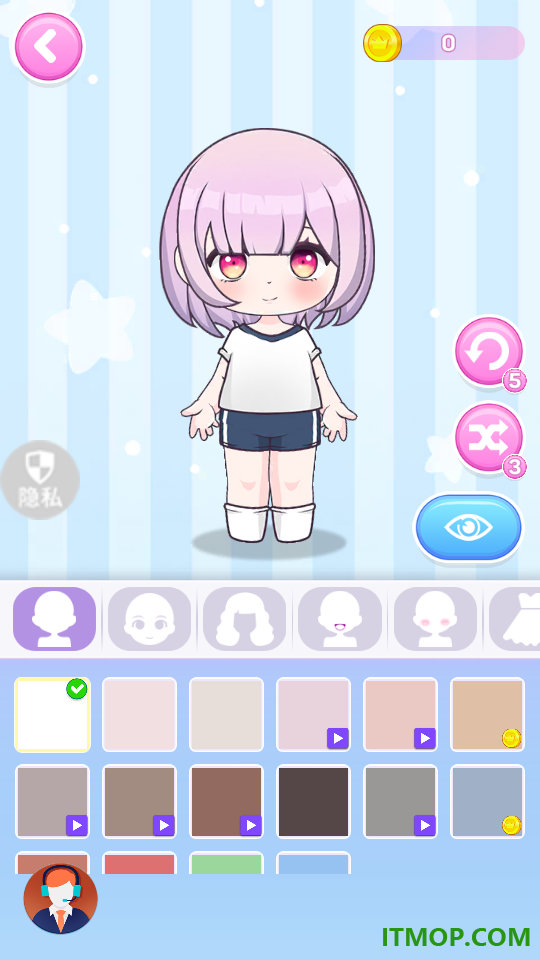Pick the blue-gray swatch with coin icon
The height and width of the screenshot is (960, 540).
487,801
